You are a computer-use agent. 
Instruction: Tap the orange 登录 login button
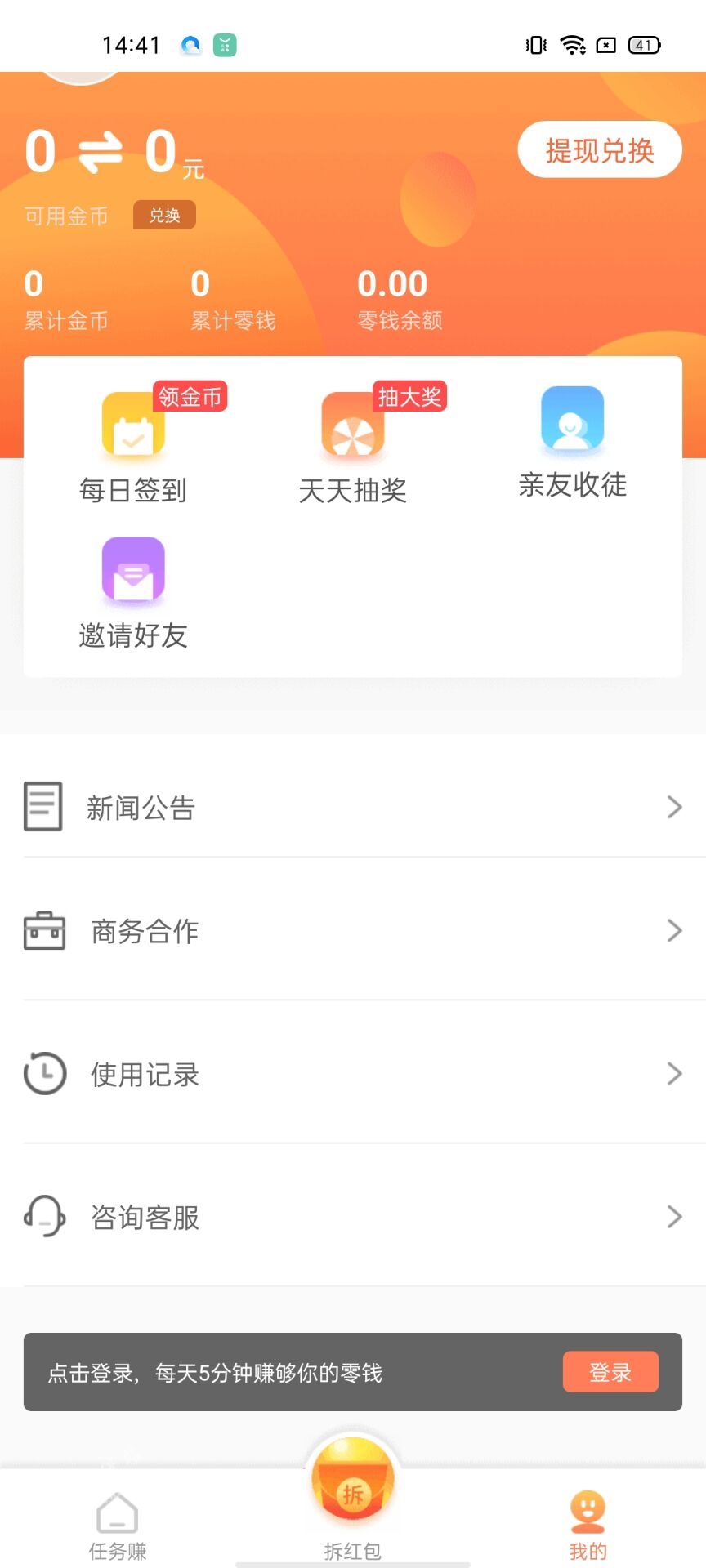click(610, 1372)
